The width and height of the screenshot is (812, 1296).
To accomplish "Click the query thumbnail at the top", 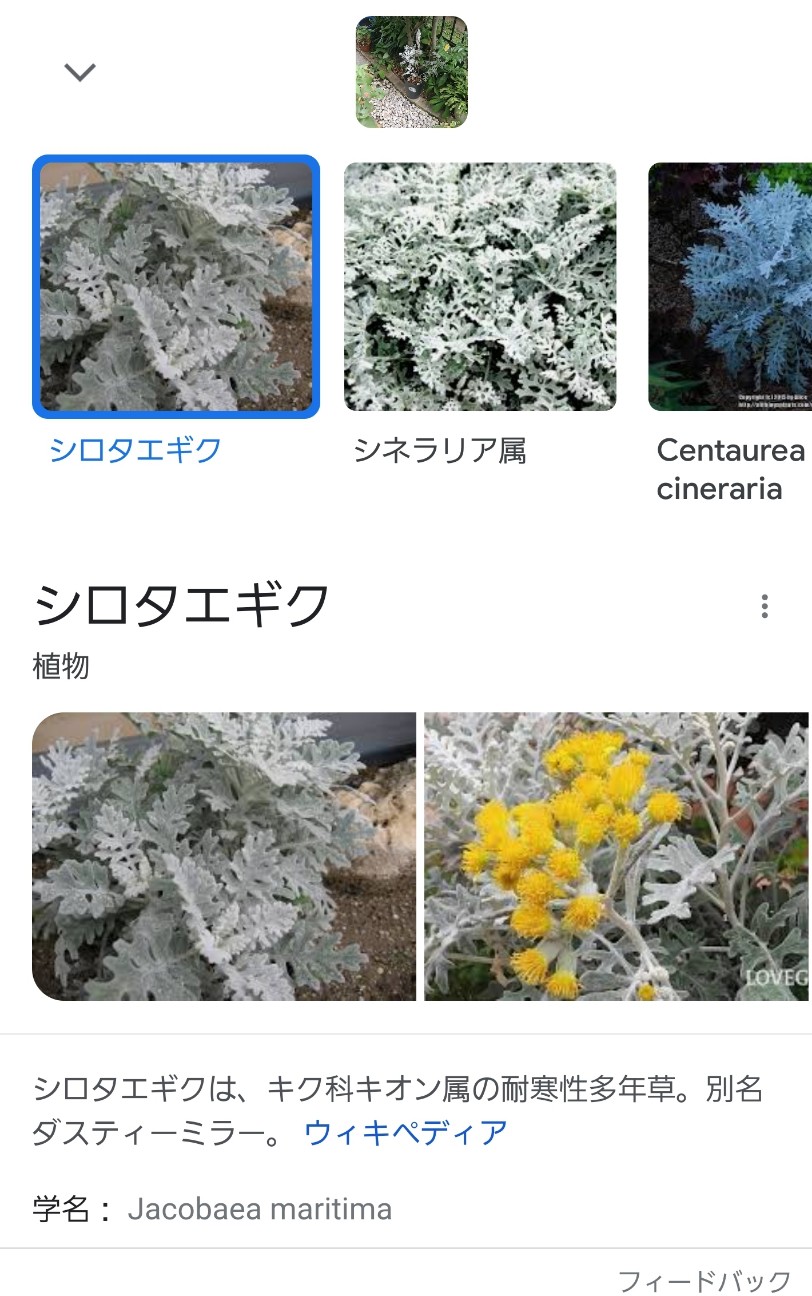I will 412,70.
